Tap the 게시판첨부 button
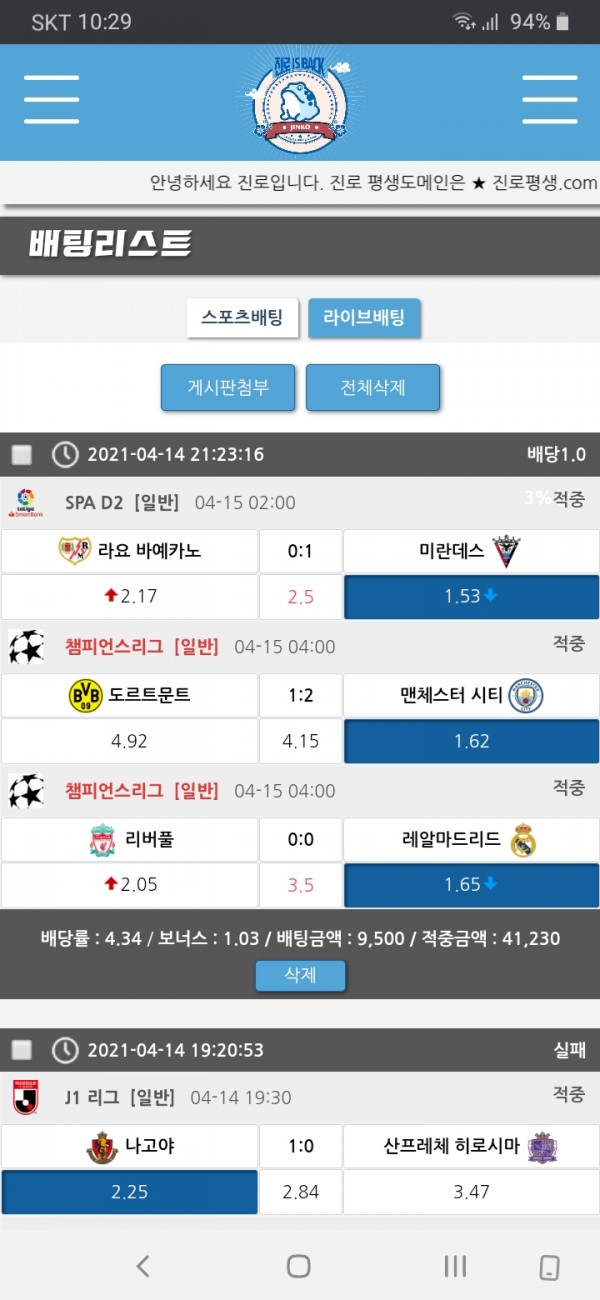Screen dimensions: 600x1300 [x=228, y=387]
